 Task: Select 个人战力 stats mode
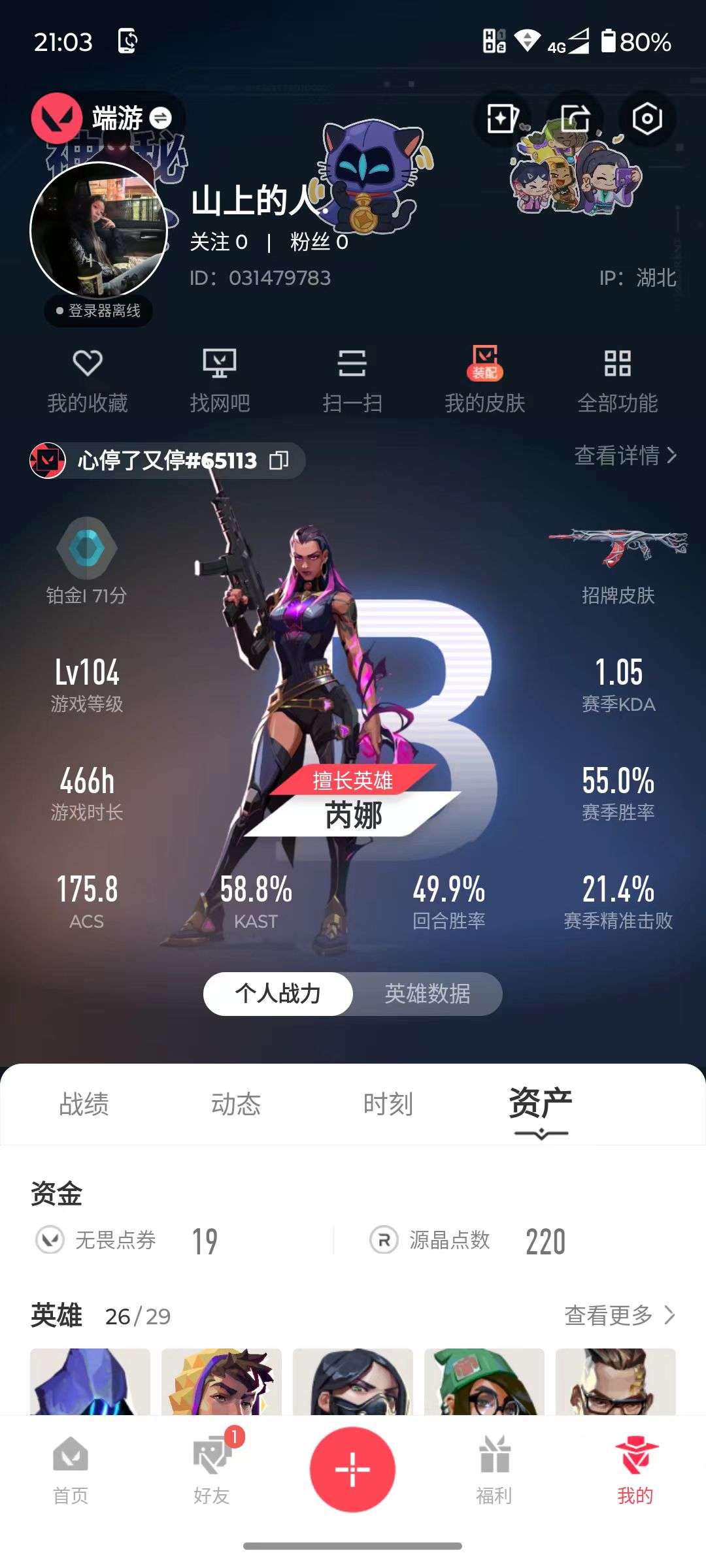tap(277, 994)
